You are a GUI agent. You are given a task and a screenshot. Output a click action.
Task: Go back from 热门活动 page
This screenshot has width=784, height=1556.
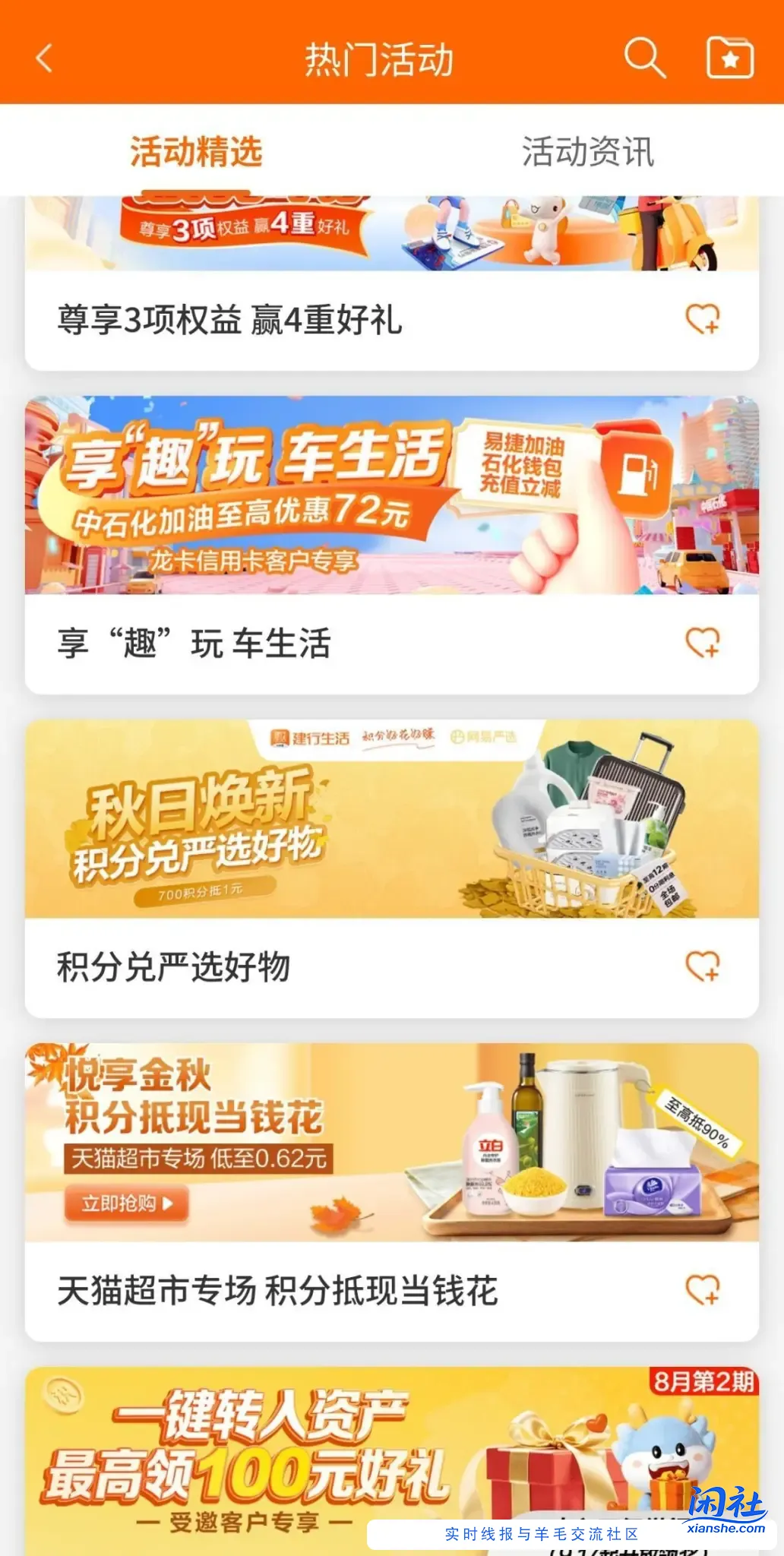[x=44, y=59]
